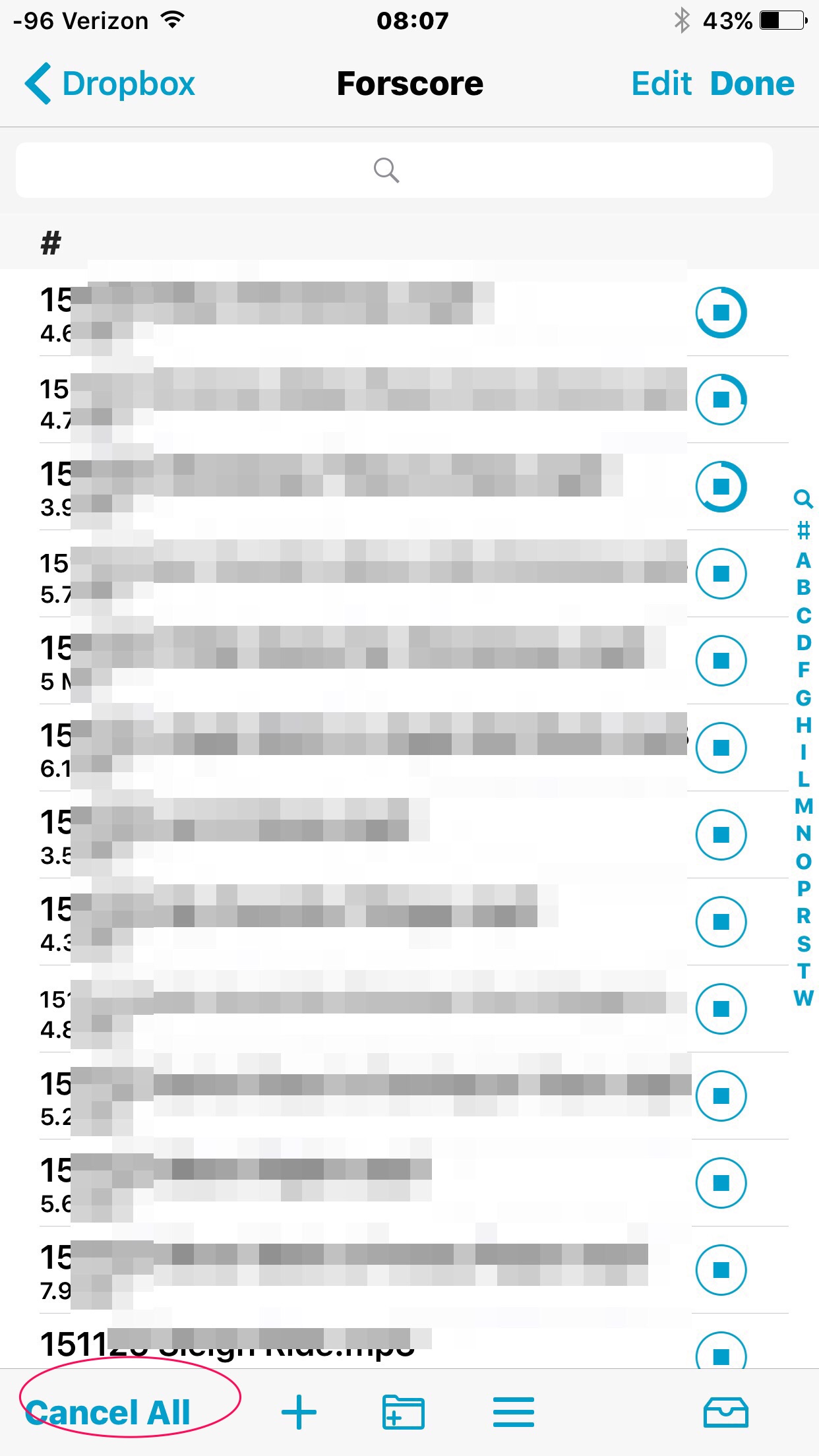
Task: Stop the download of the 5.7 file
Action: pyautogui.click(x=721, y=573)
